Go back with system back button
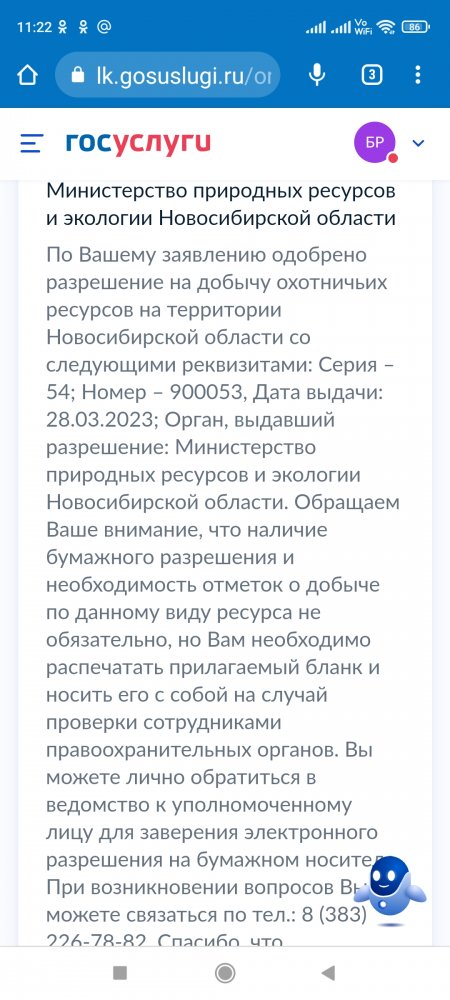This screenshot has width=450, height=1000. point(328,973)
